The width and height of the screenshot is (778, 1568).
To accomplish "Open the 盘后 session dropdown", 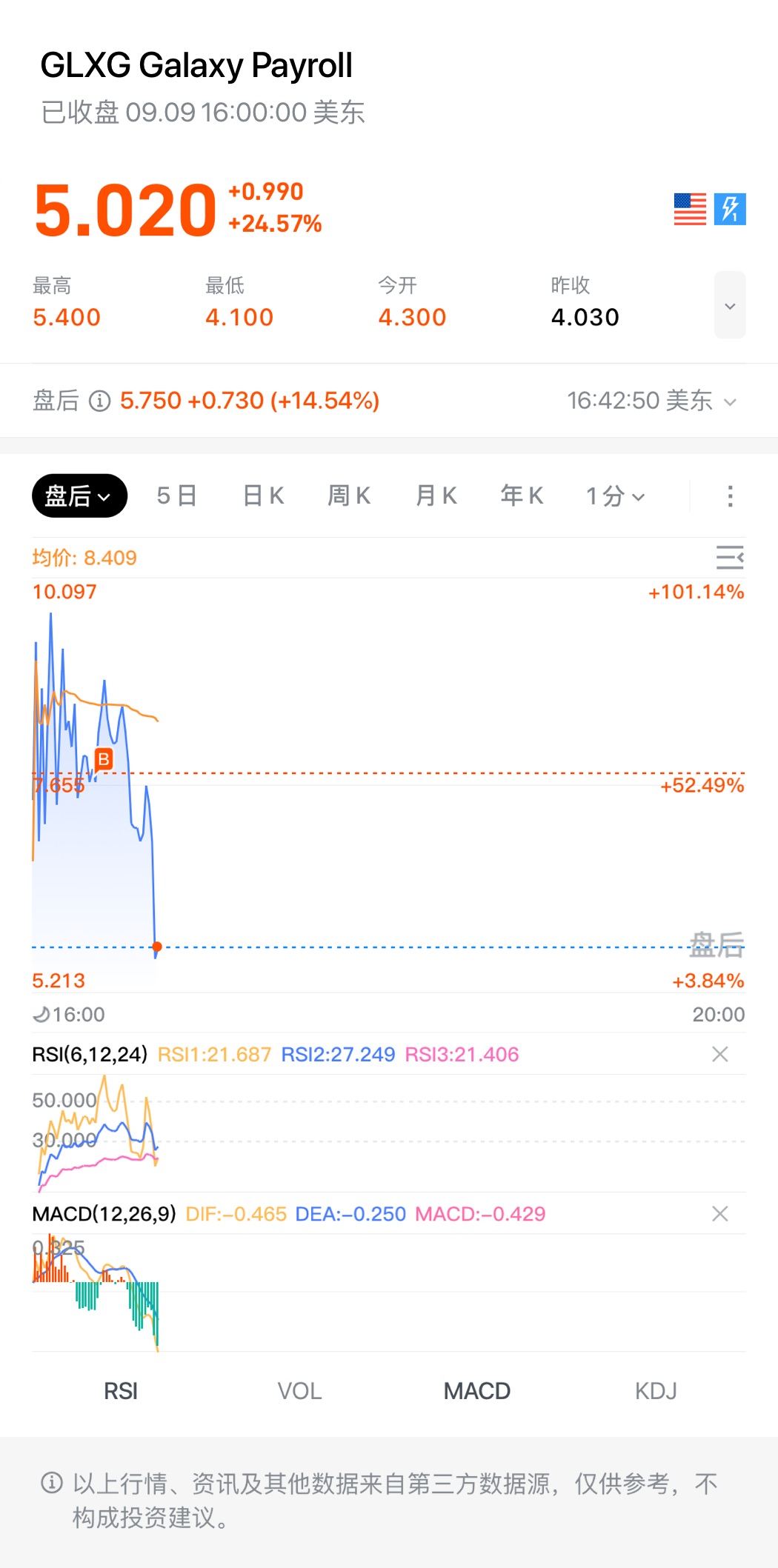I will 79,496.
